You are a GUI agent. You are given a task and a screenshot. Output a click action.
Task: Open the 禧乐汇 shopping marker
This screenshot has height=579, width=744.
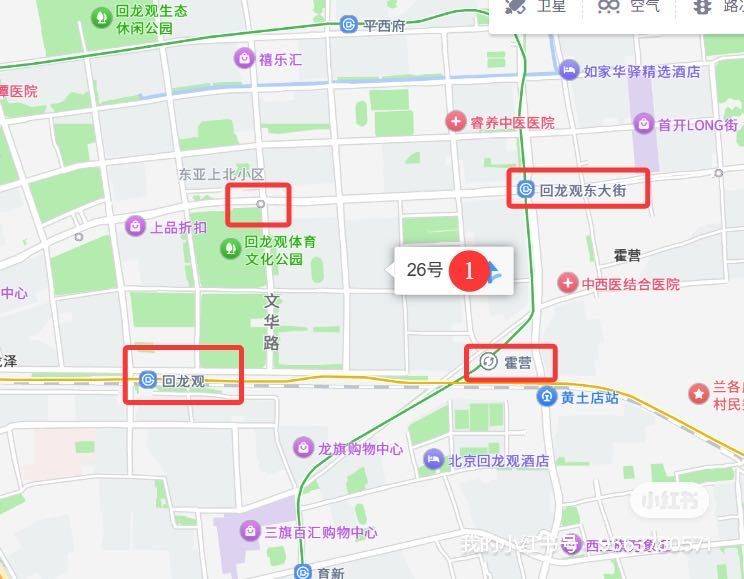tap(243, 59)
